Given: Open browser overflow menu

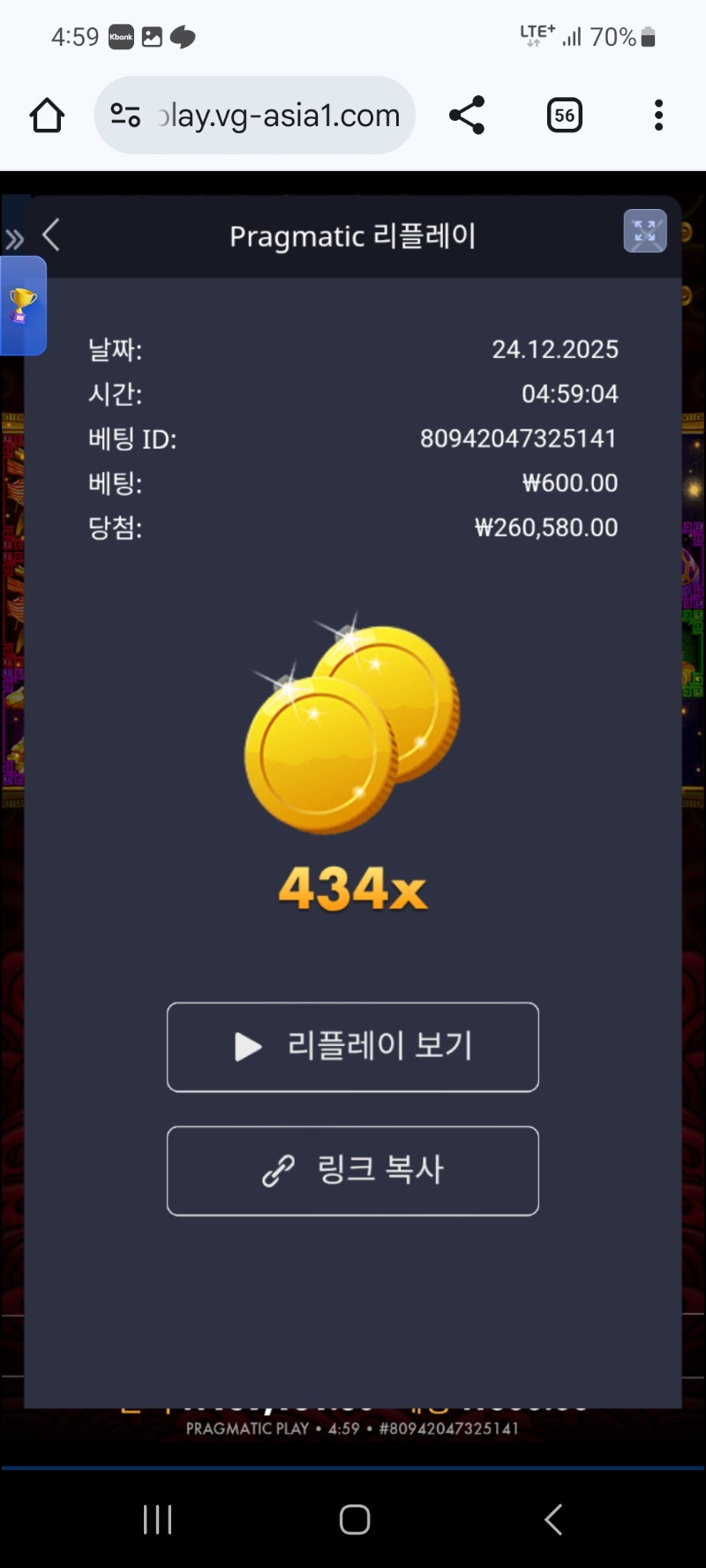Looking at the screenshot, I should point(658,116).
